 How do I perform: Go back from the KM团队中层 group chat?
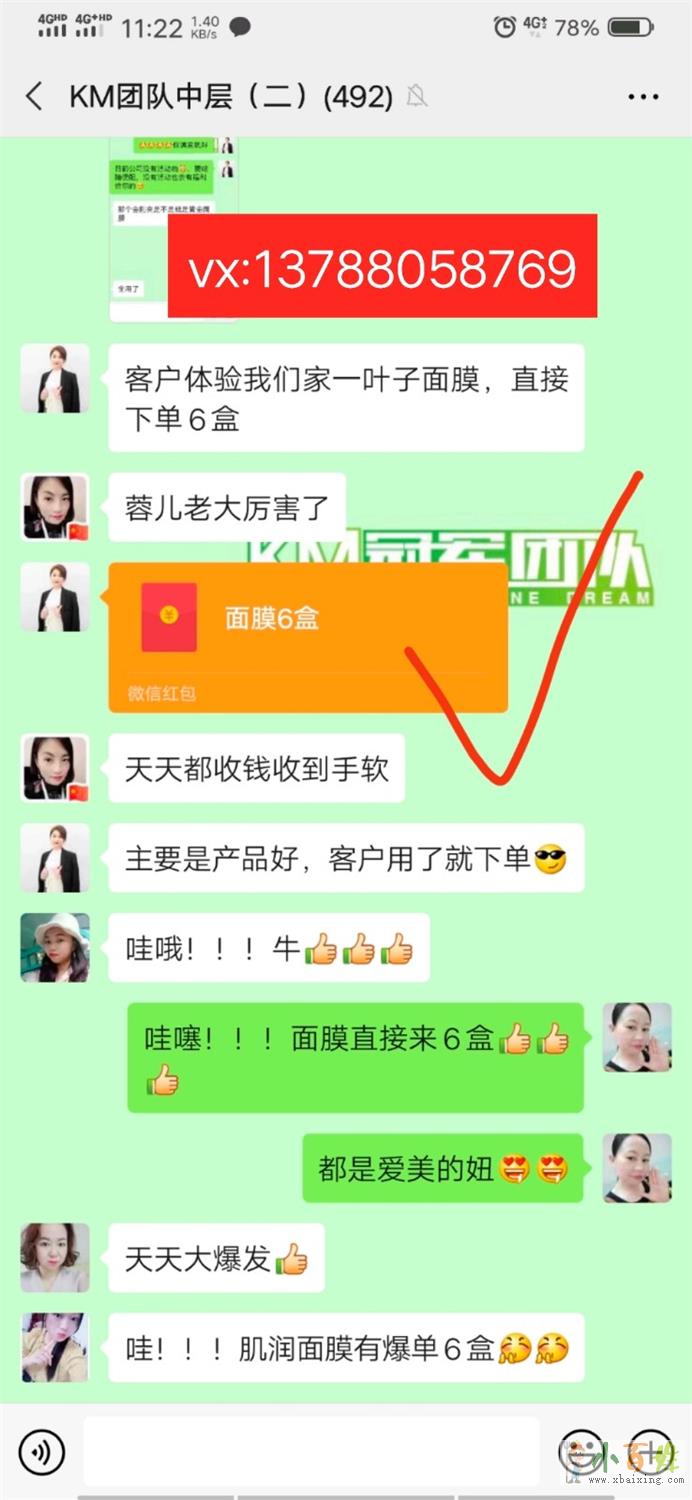[34, 97]
